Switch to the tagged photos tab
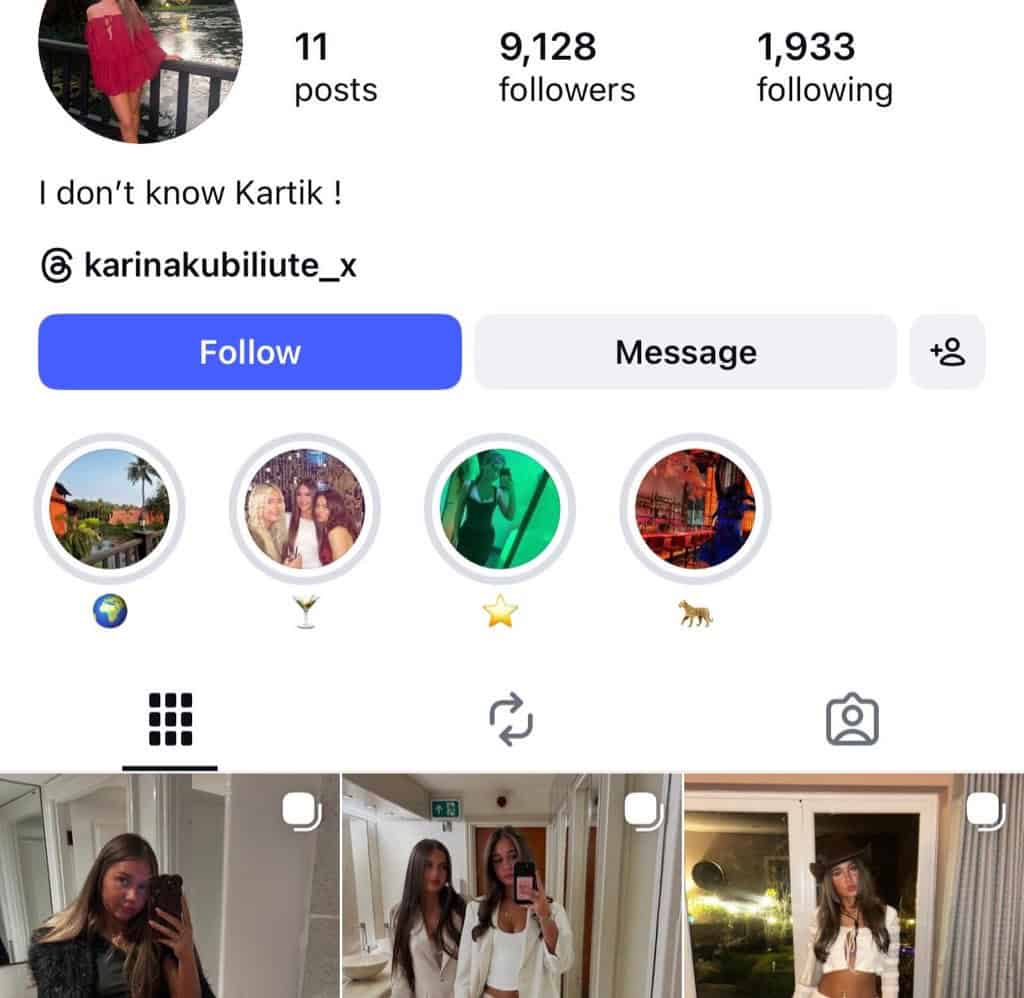 [x=852, y=720]
